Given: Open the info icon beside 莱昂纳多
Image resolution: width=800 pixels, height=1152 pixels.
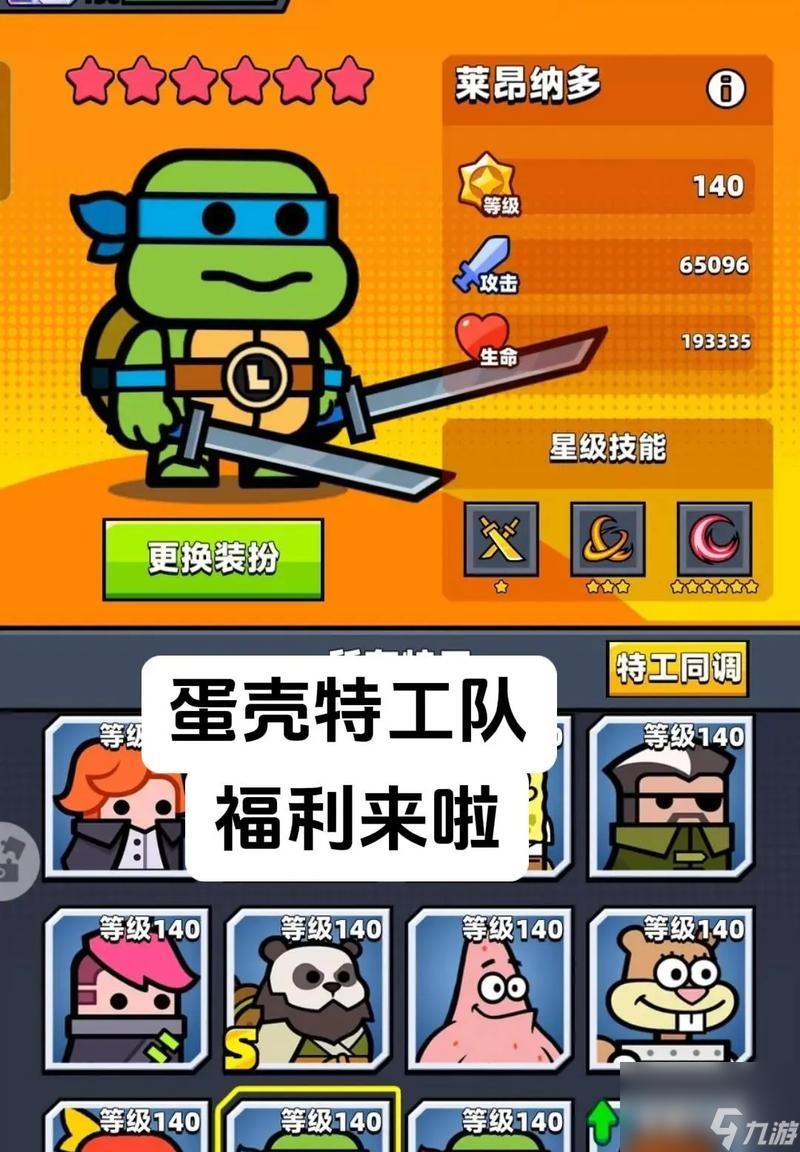Looking at the screenshot, I should [x=726, y=89].
